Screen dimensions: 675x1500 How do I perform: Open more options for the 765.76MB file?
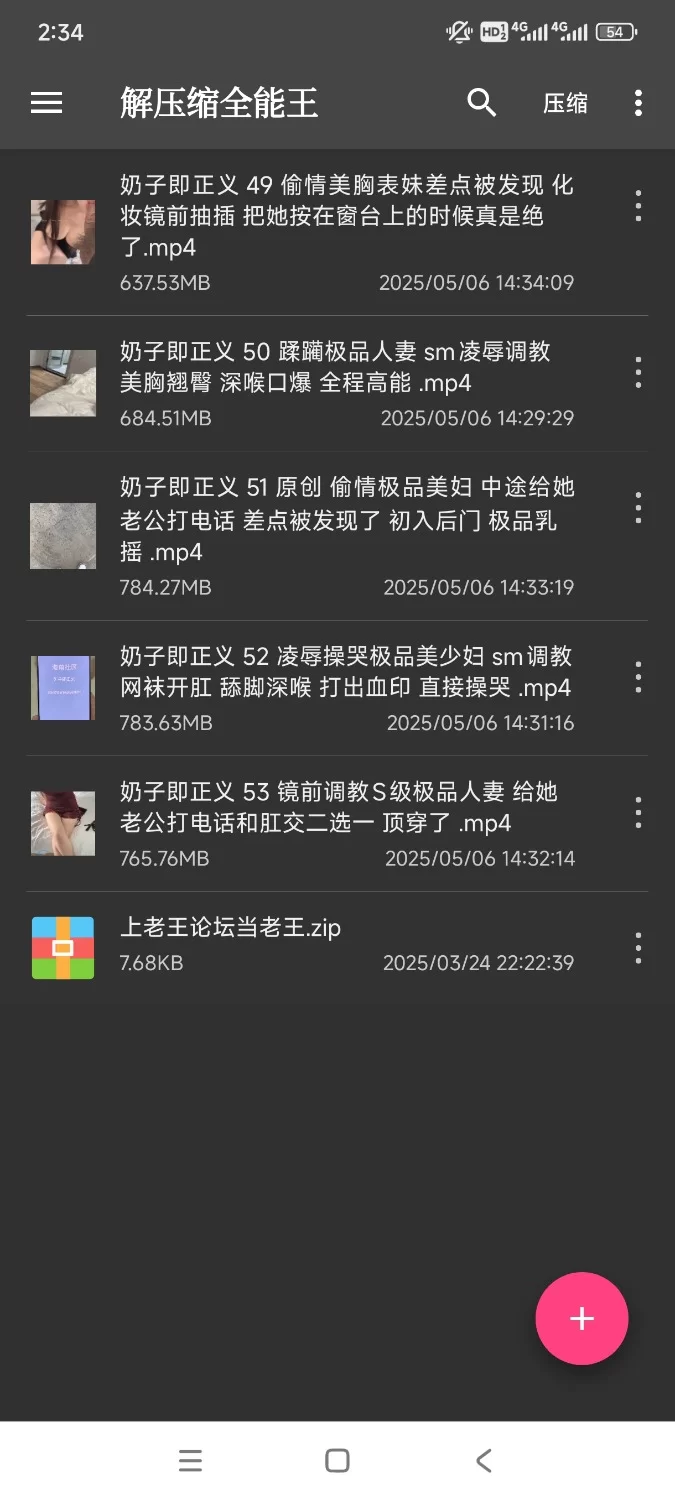[638, 813]
